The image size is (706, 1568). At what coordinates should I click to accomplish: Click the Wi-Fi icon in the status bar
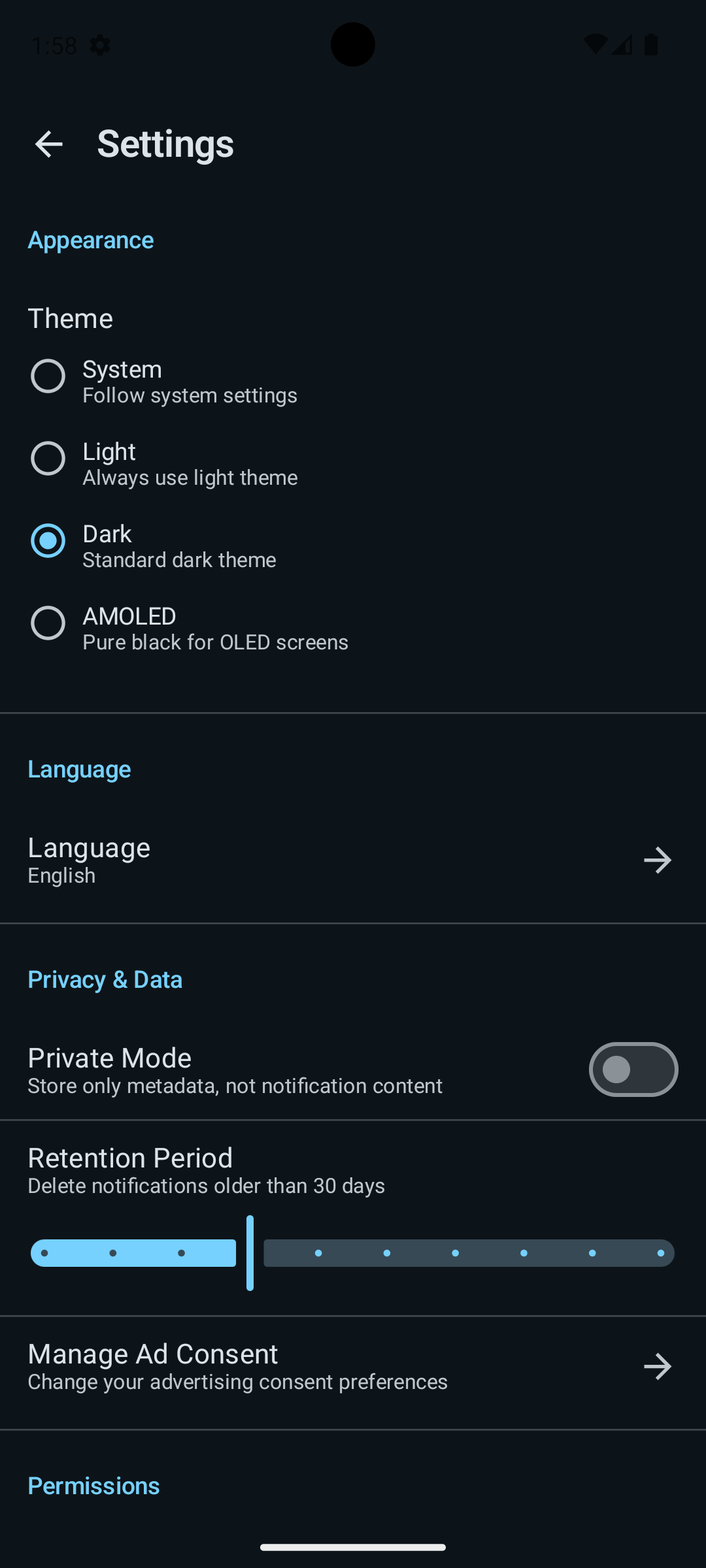click(x=595, y=44)
